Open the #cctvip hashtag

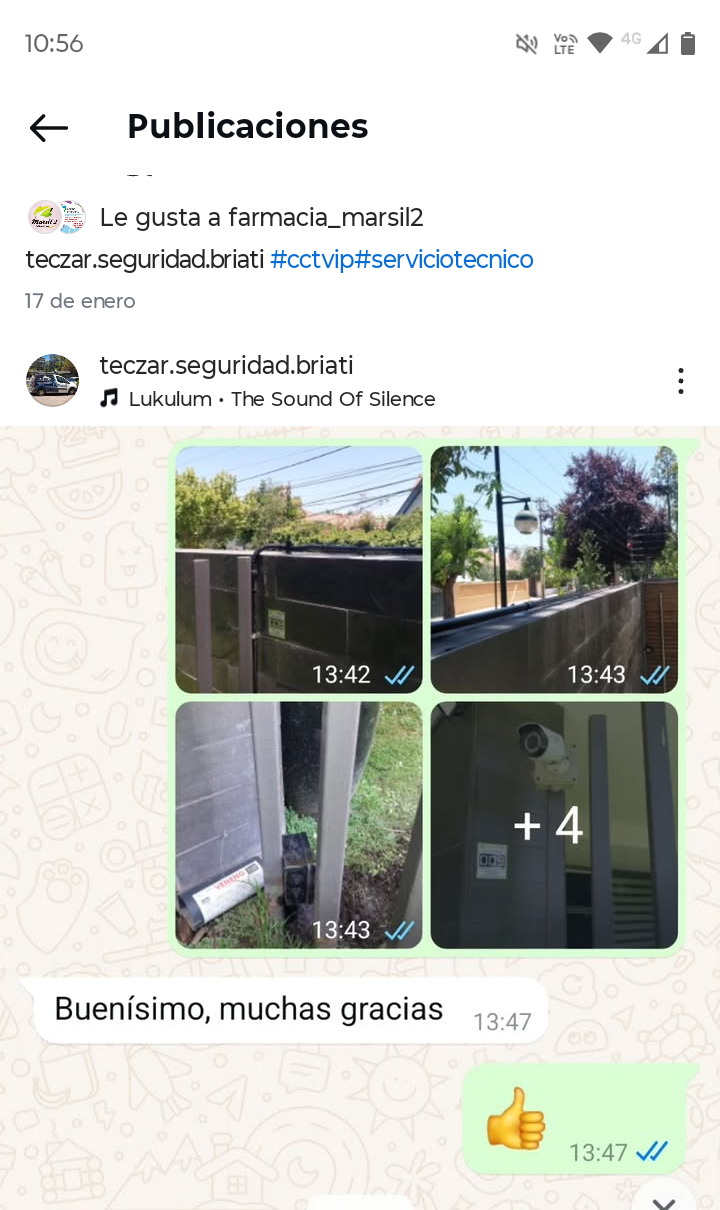(312, 260)
